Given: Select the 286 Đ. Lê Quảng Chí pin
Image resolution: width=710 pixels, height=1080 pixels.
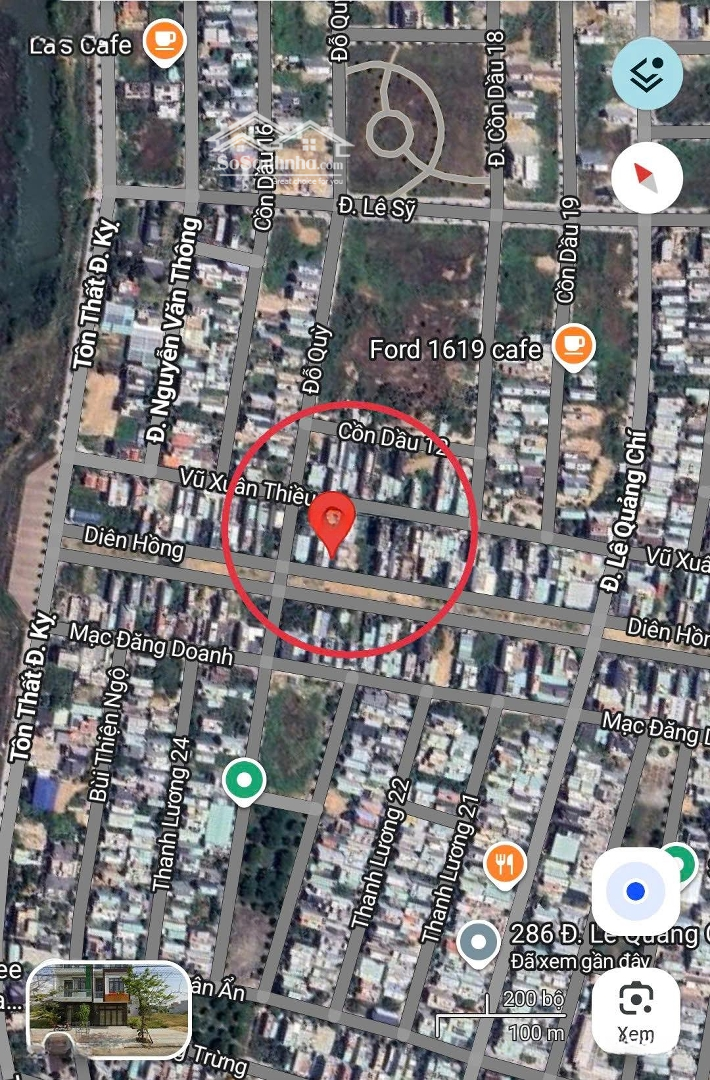Looking at the screenshot, I should coord(478,941).
